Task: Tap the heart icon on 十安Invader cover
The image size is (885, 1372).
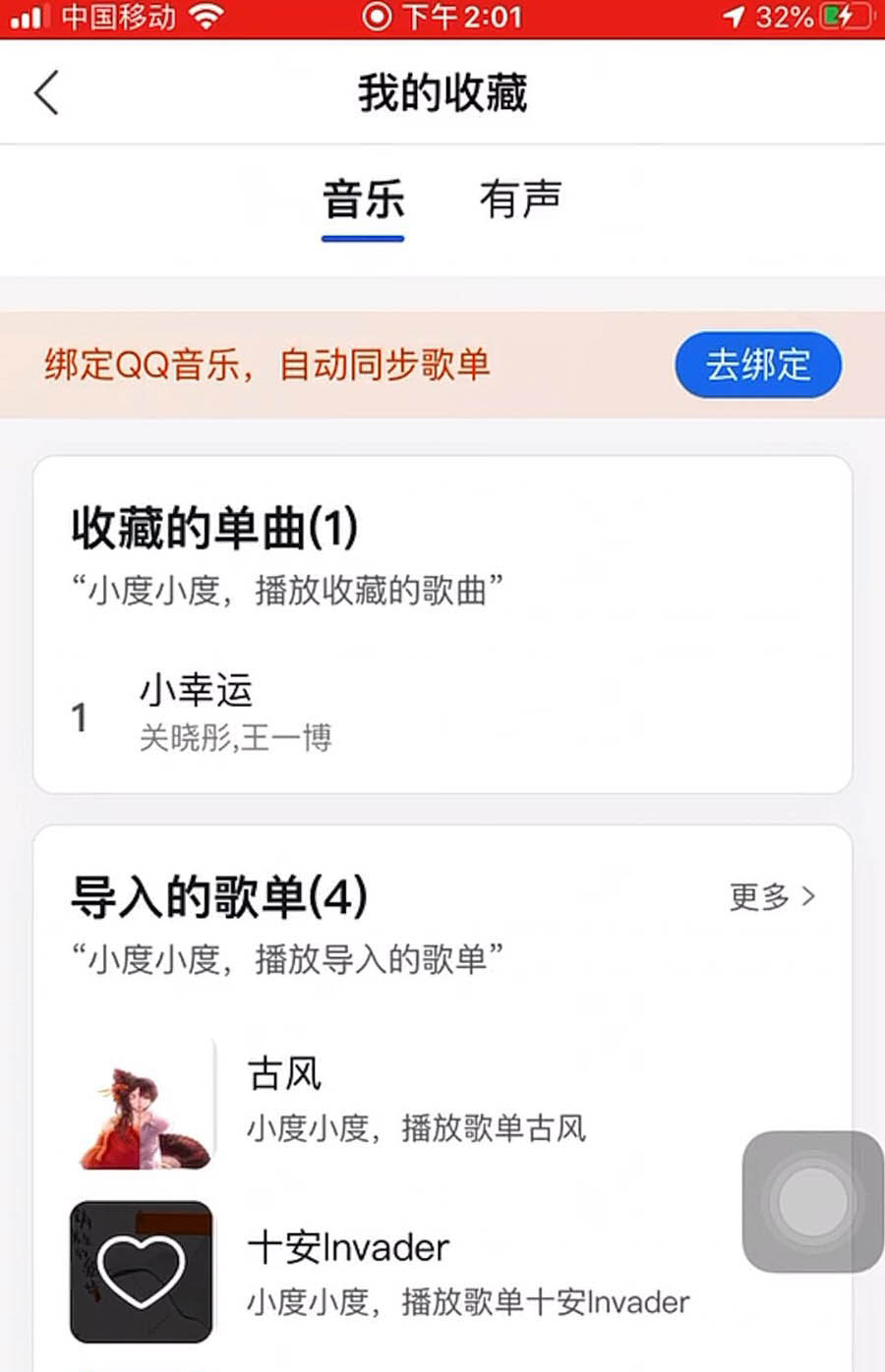Action: [x=141, y=1272]
